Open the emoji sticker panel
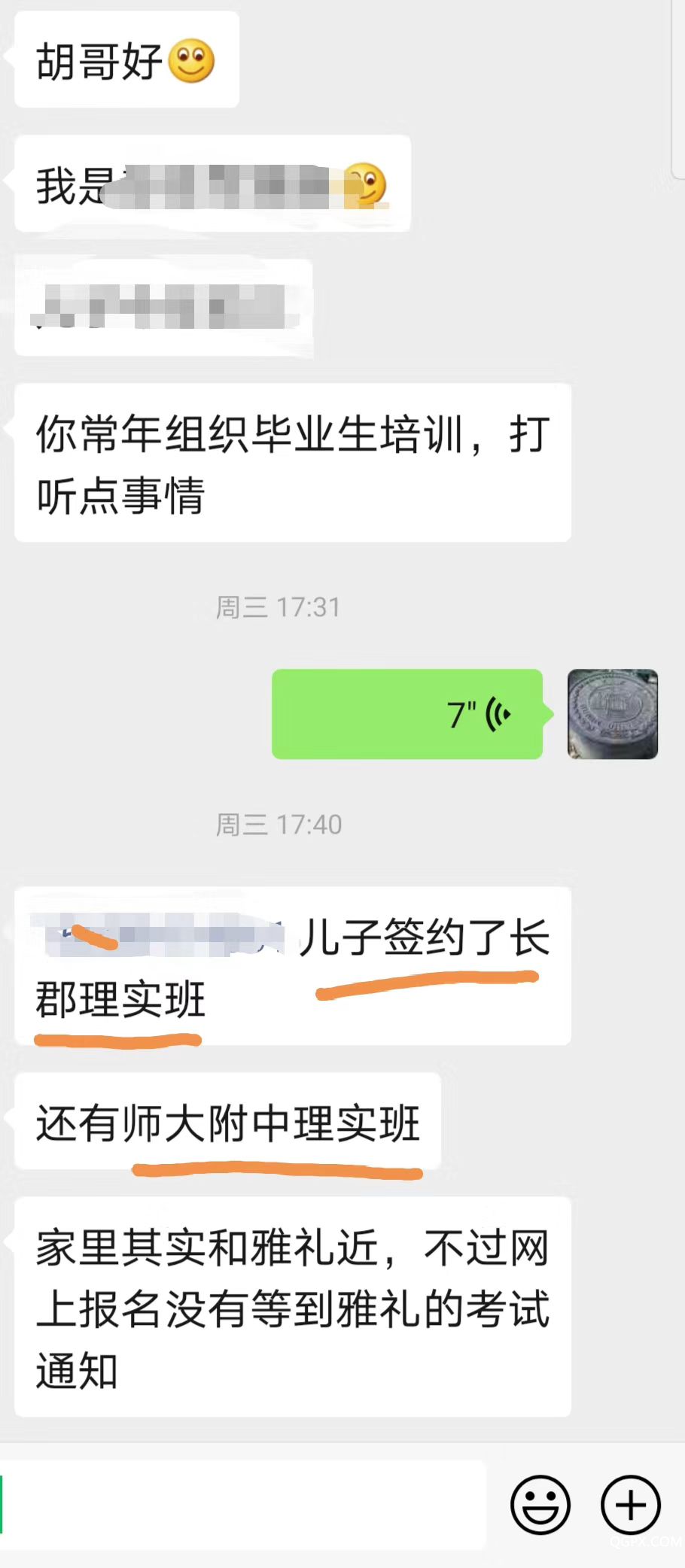 coord(540,1505)
